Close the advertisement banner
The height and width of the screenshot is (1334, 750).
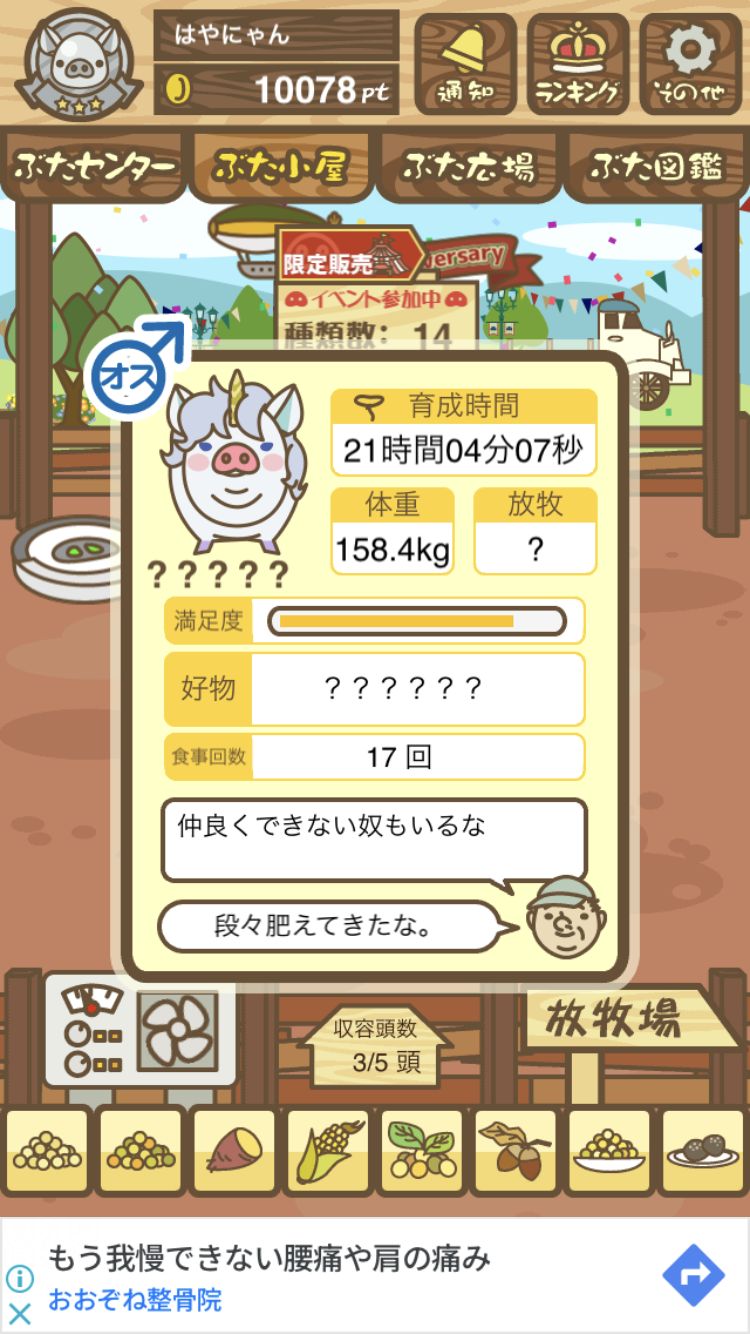pos(19,1313)
